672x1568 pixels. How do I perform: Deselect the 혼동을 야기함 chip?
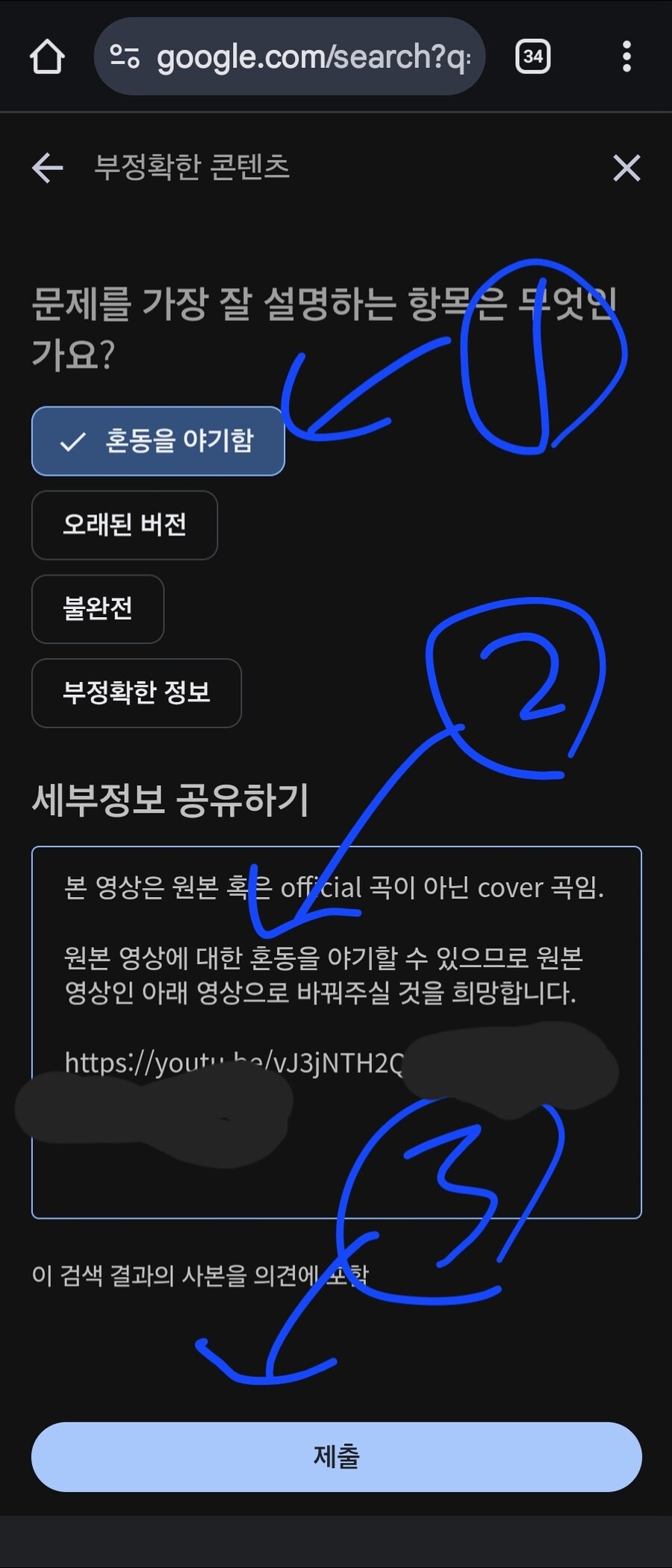(158, 441)
